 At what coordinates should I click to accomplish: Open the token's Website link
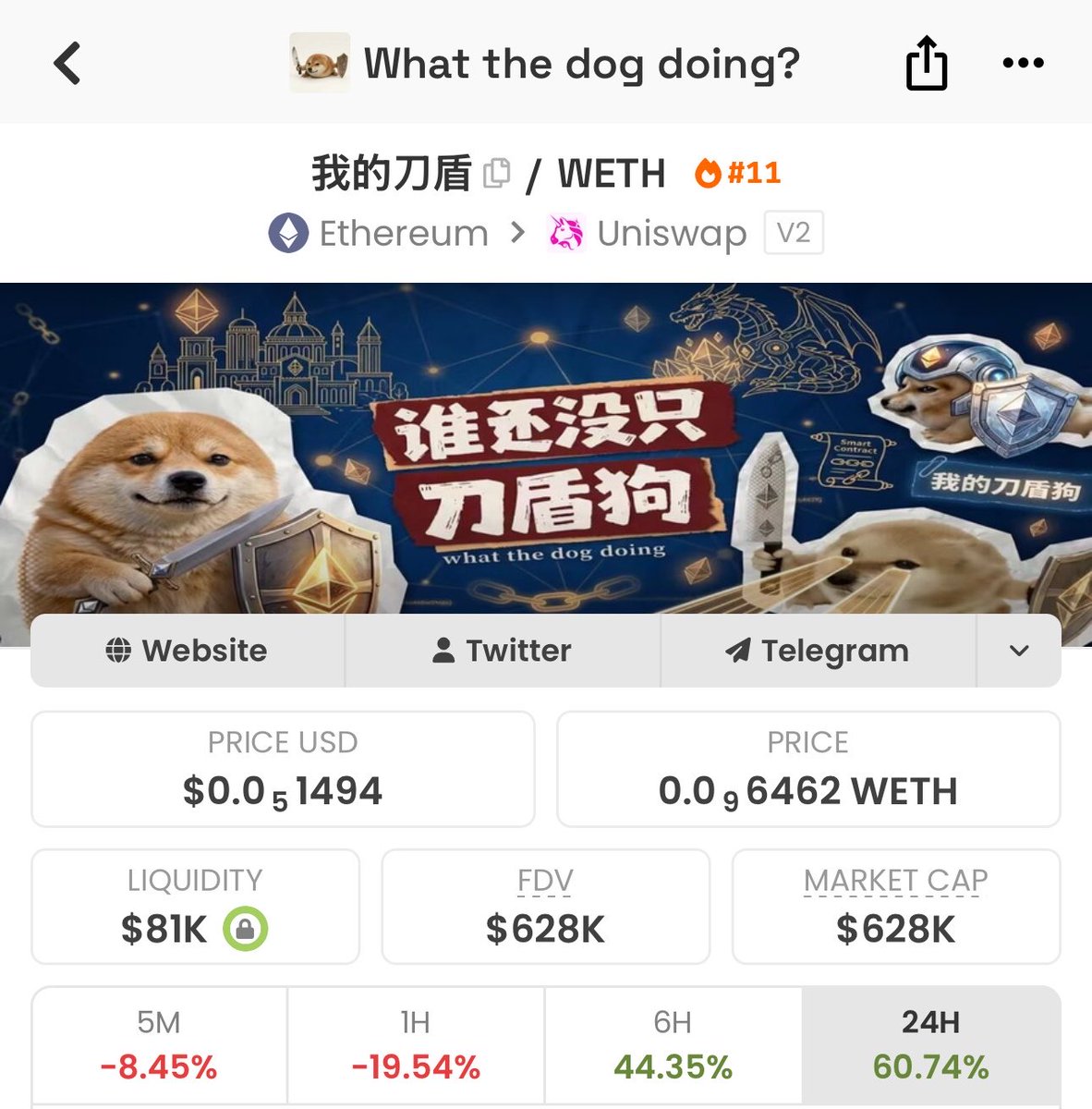(x=188, y=651)
